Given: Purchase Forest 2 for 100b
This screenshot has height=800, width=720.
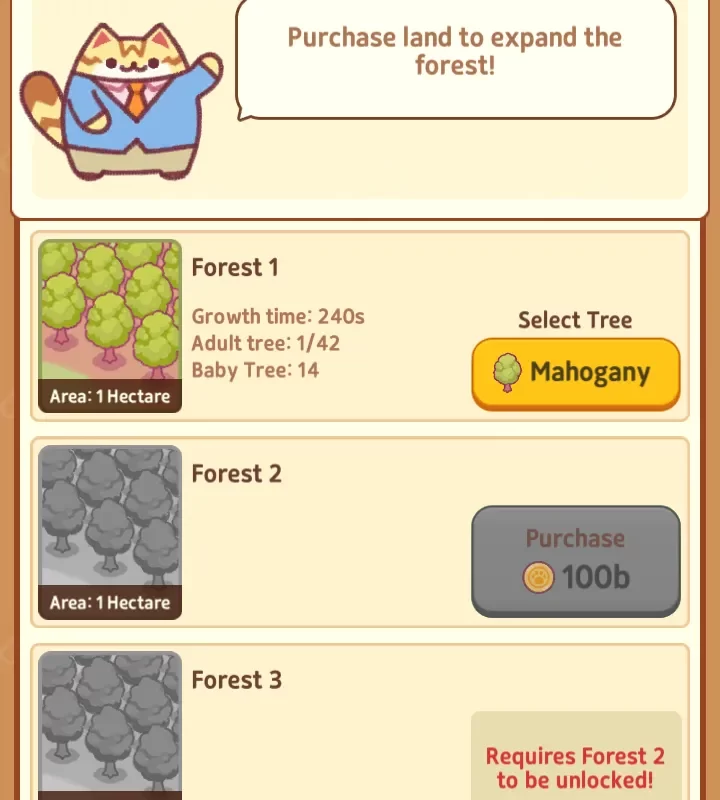Looking at the screenshot, I should tap(575, 560).
